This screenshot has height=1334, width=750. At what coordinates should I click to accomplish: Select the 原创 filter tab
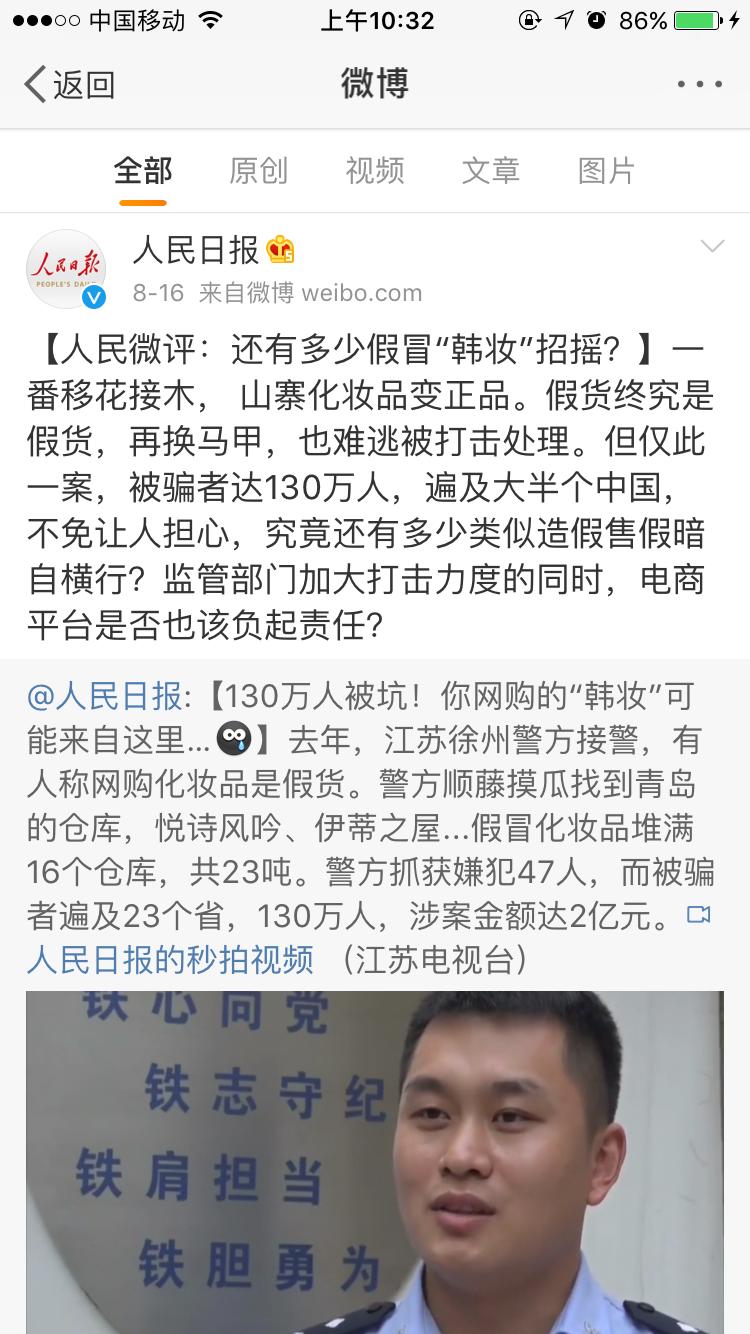[x=258, y=170]
